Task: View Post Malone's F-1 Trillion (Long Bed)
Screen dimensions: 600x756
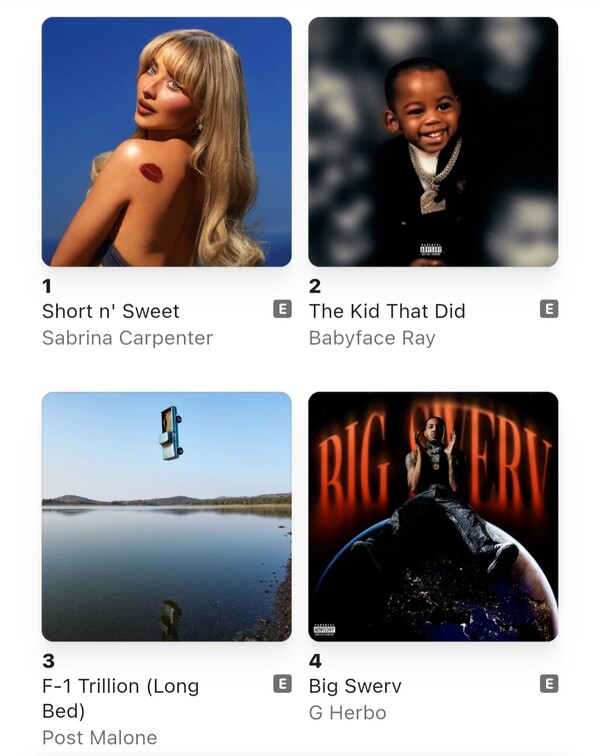Action: coord(166,516)
